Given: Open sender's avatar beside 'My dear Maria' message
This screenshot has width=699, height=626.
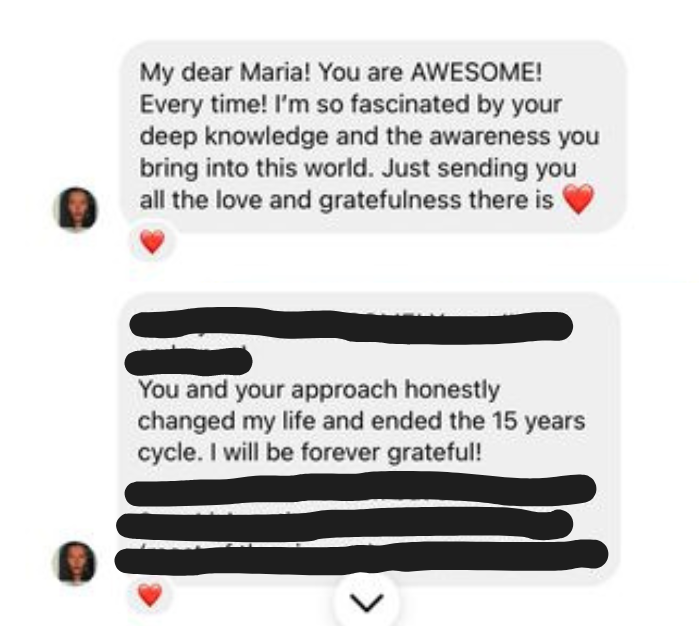Looking at the screenshot, I should point(75,210).
